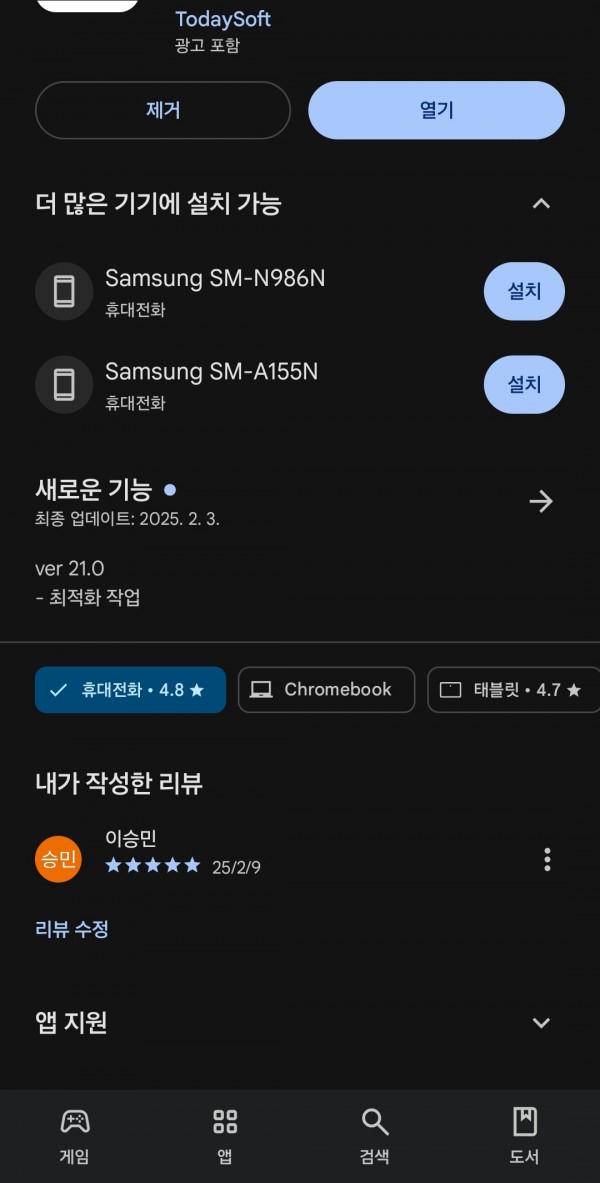Switch to the 도서 tab
600x1183 pixels.
pos(525,1136)
